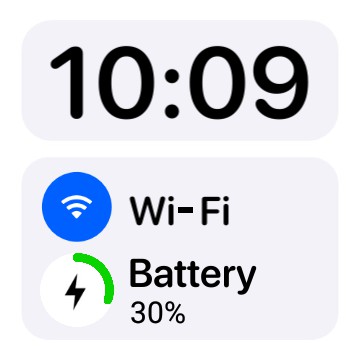Toggle the blue Wi-Fi button
Viewport: 360px width, 360px height.
tap(77, 207)
